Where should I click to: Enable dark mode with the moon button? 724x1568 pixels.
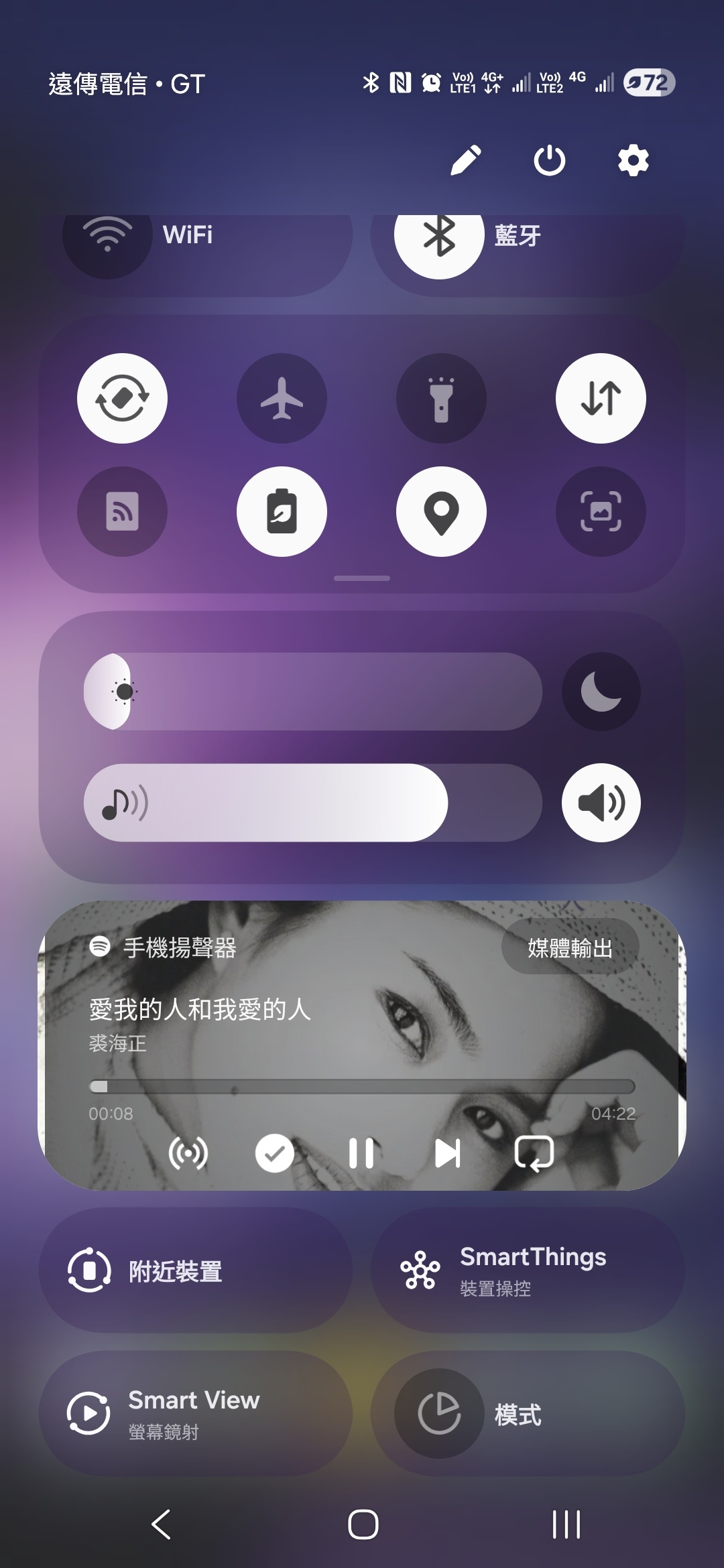pyautogui.click(x=601, y=692)
